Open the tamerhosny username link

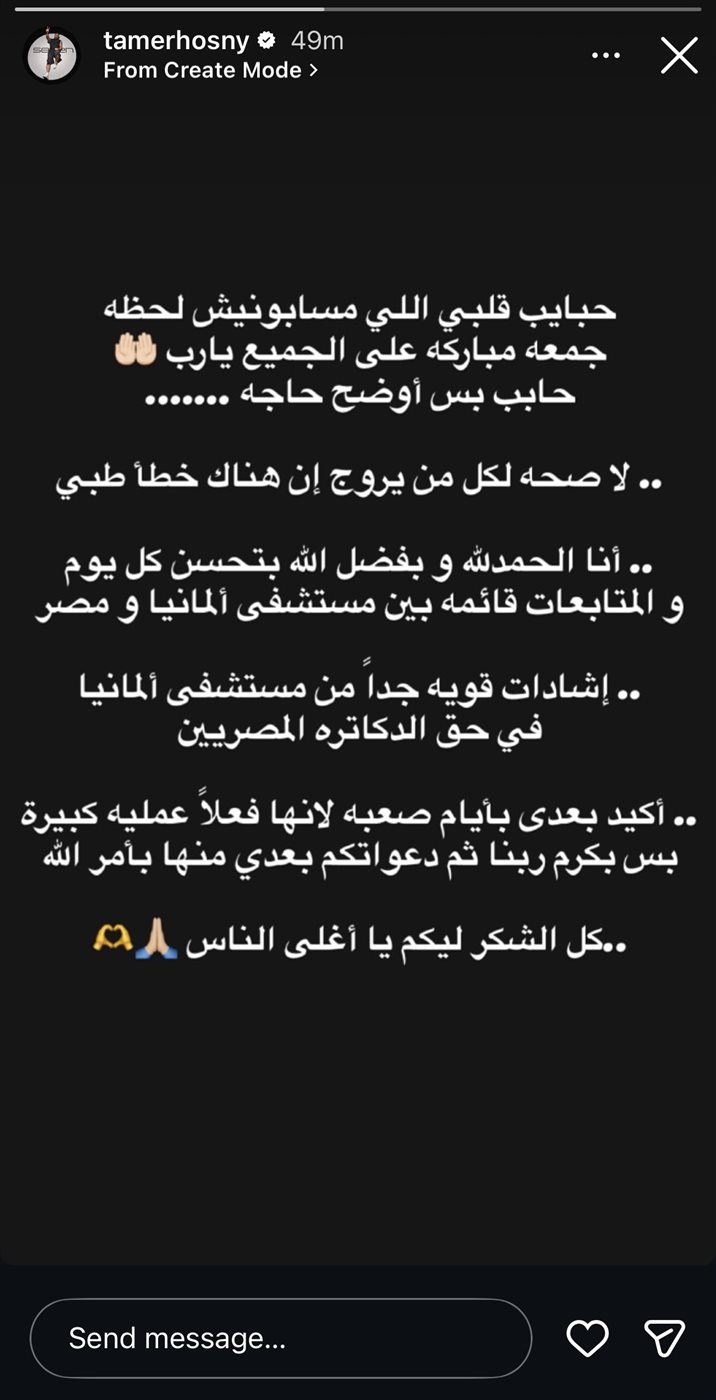[x=176, y=40]
